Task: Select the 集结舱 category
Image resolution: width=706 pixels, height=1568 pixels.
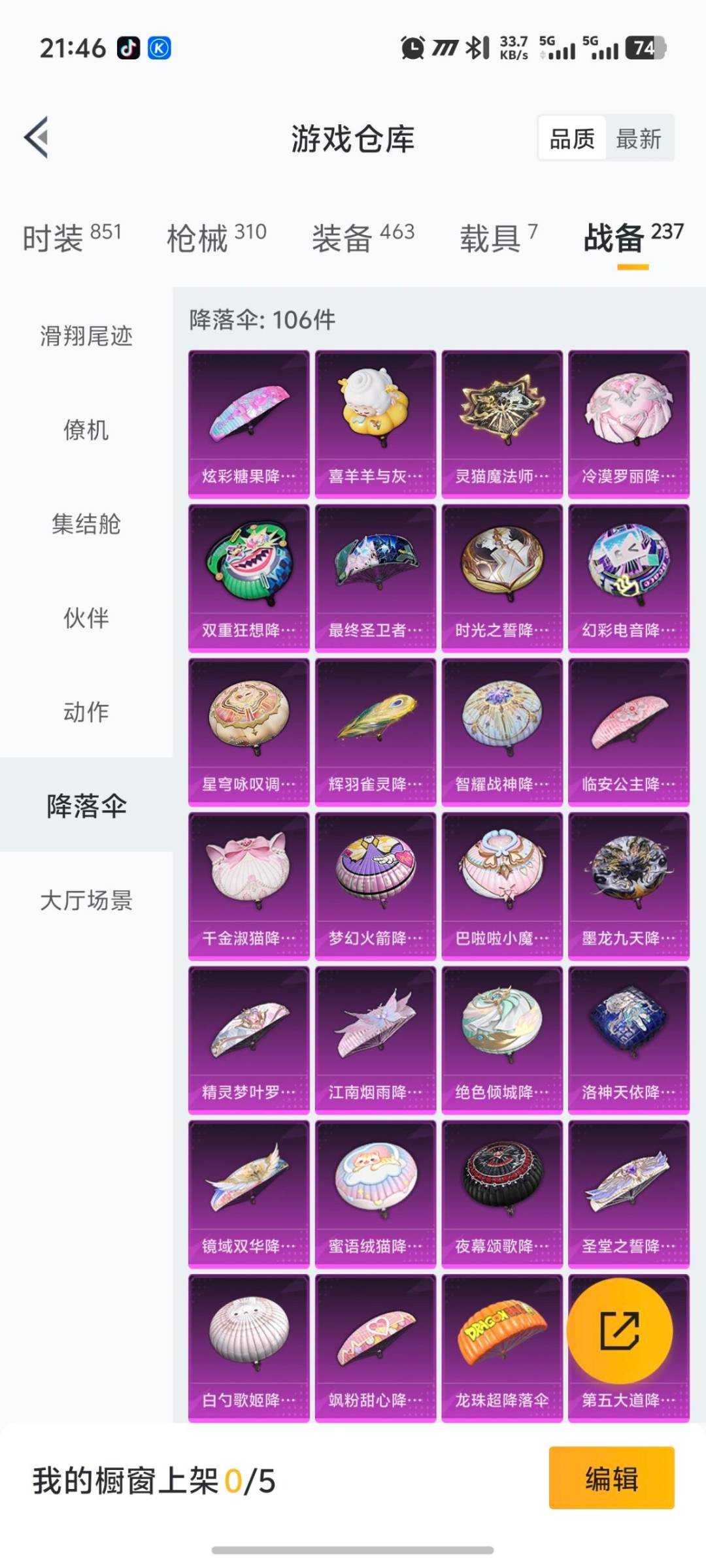Action: pyautogui.click(x=86, y=524)
